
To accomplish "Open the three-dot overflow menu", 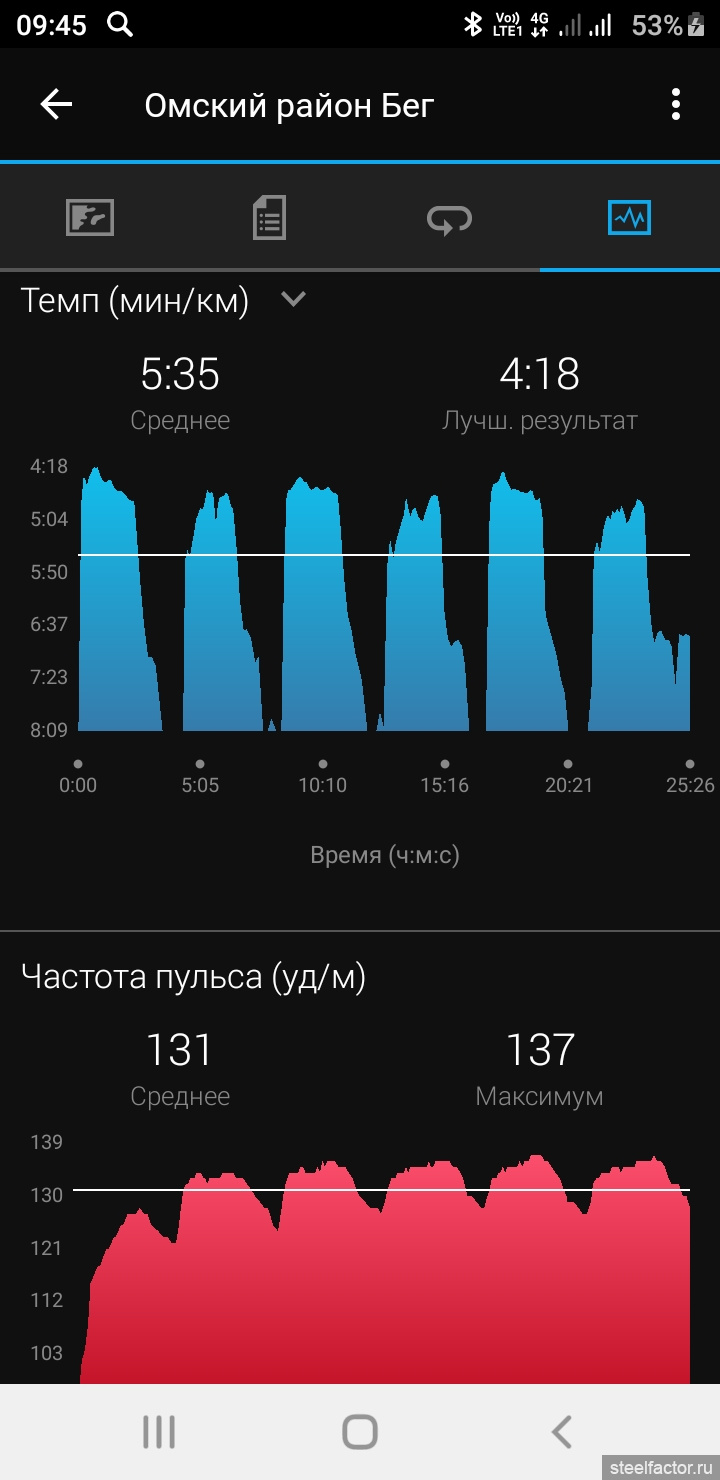I will pos(676,104).
